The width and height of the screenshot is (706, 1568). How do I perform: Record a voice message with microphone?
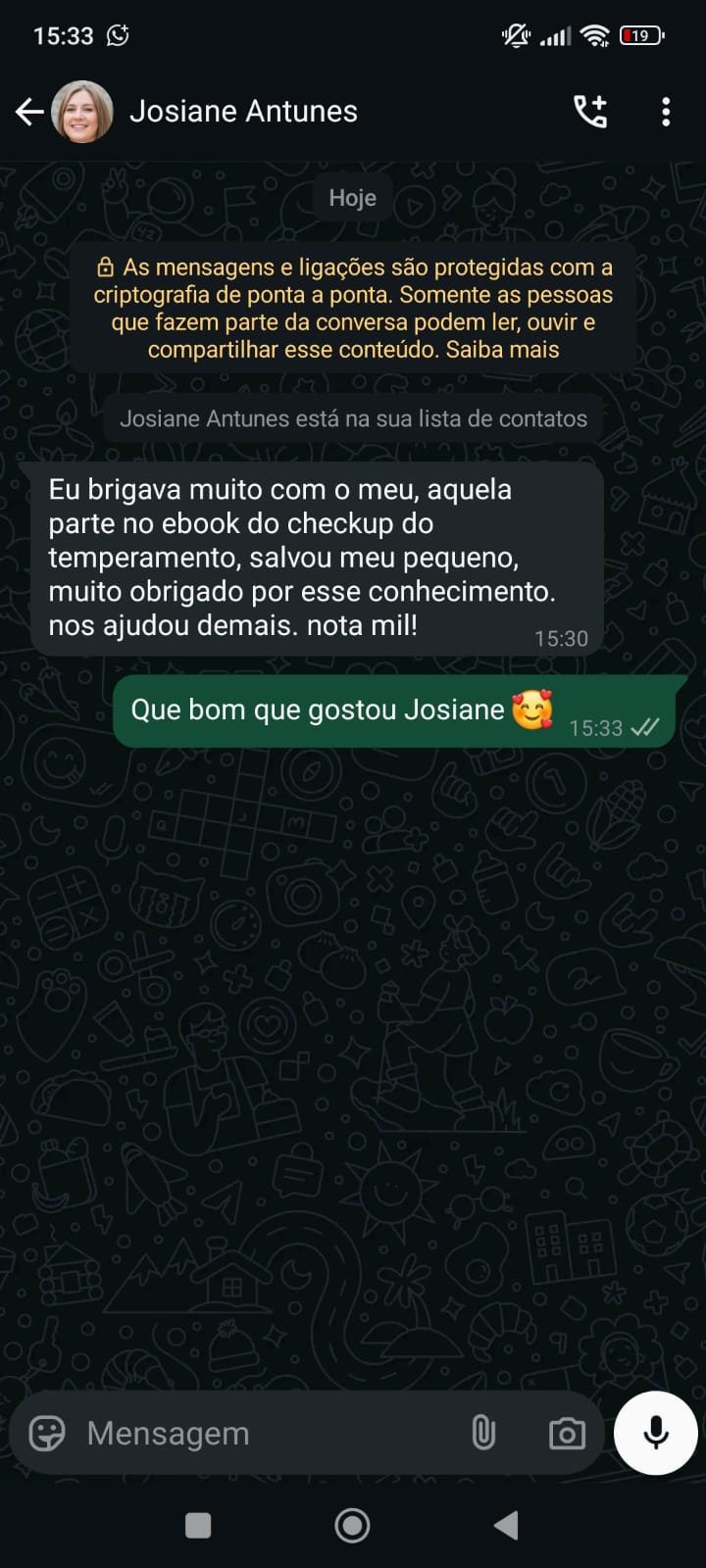click(x=656, y=1433)
